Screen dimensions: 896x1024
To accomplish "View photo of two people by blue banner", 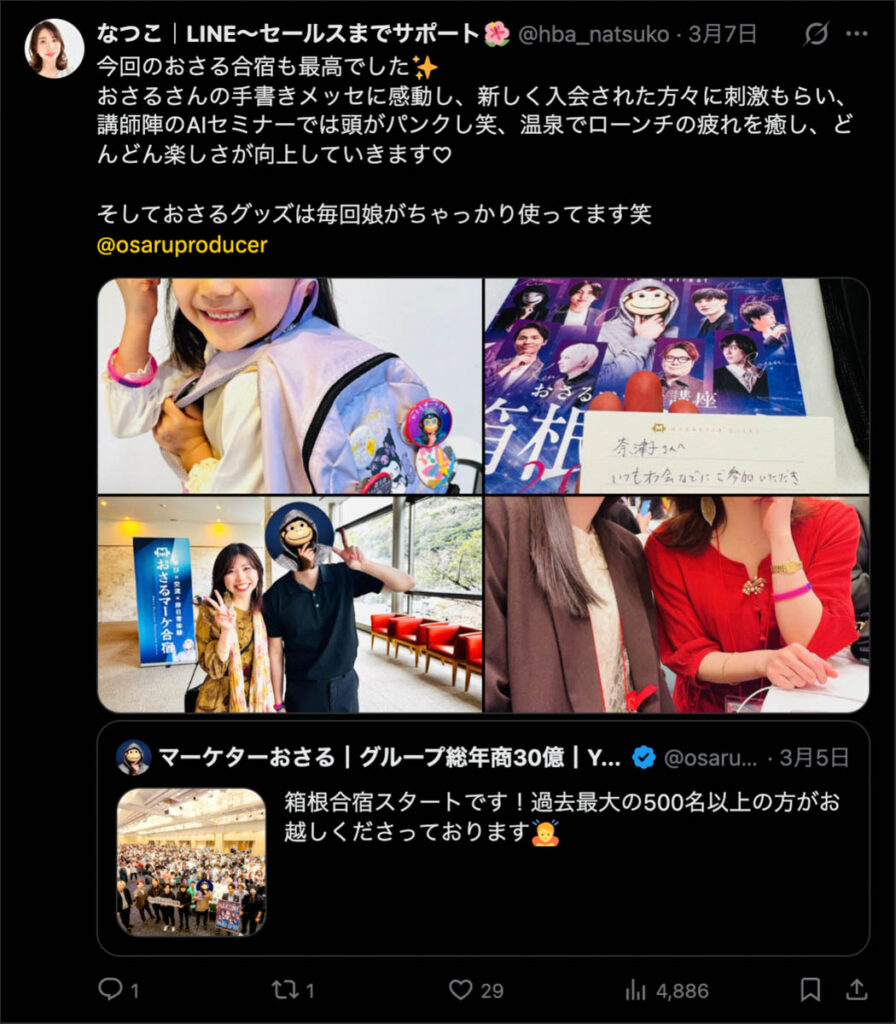I will pos(290,605).
